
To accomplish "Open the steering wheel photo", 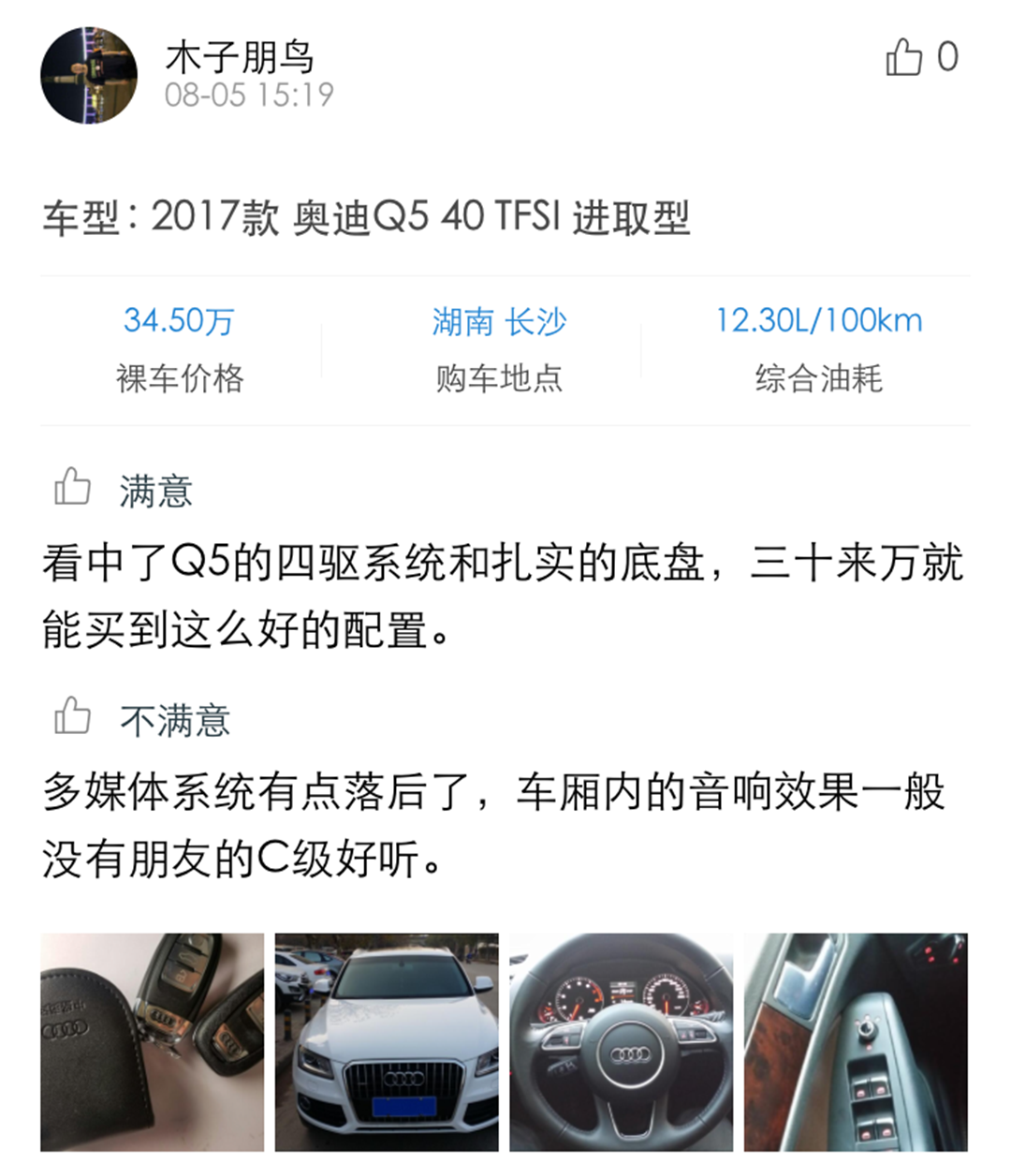I will [621, 1041].
